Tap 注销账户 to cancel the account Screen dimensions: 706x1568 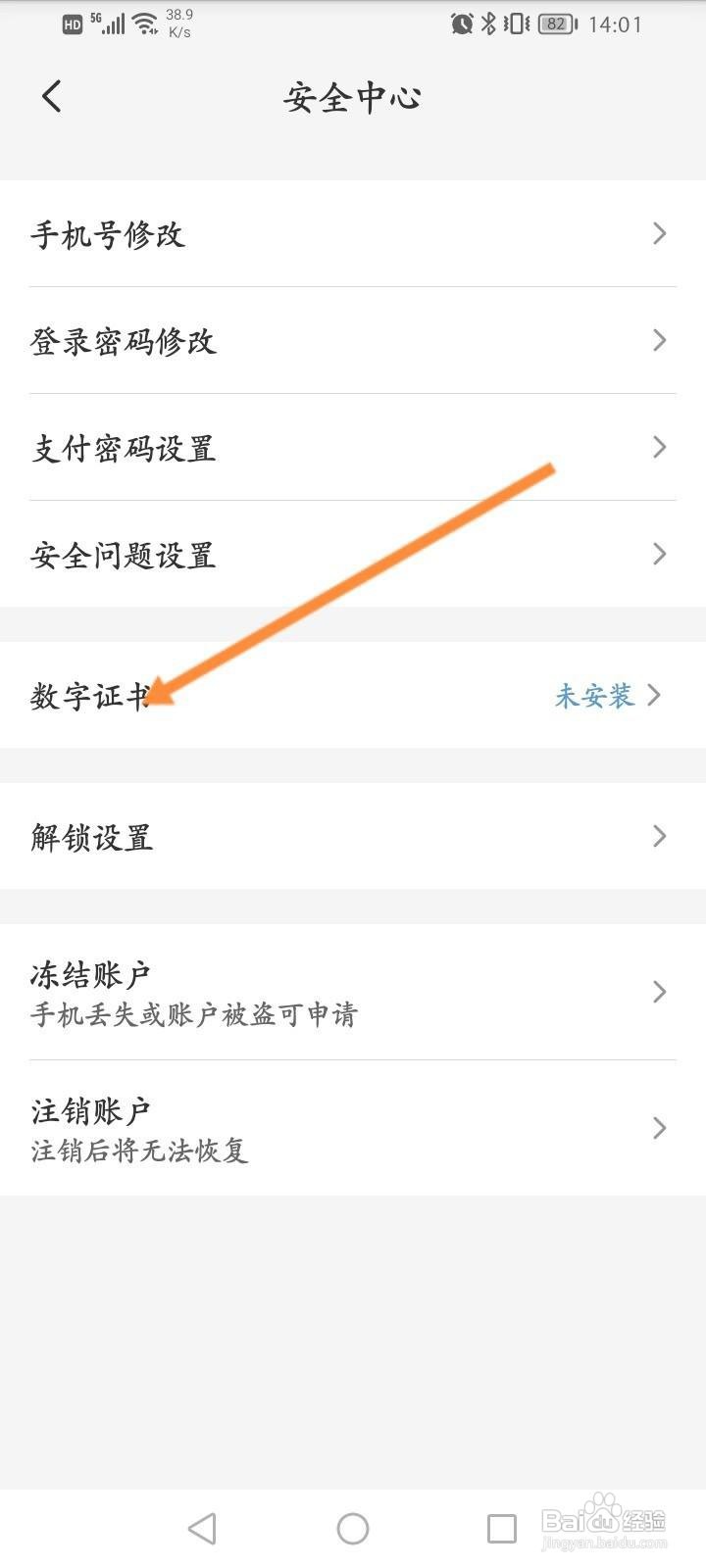click(353, 1127)
